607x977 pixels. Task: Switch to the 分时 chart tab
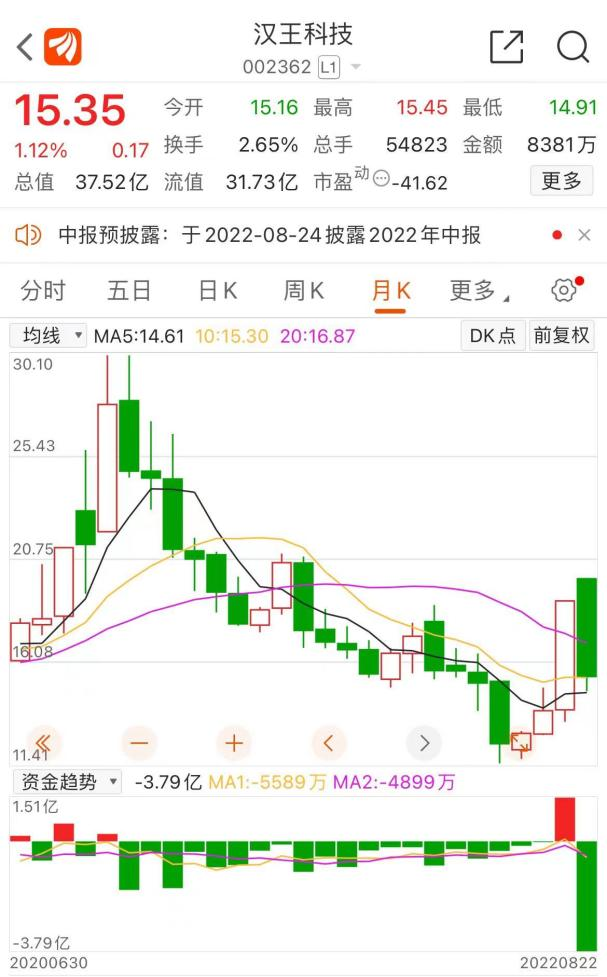click(x=43, y=291)
